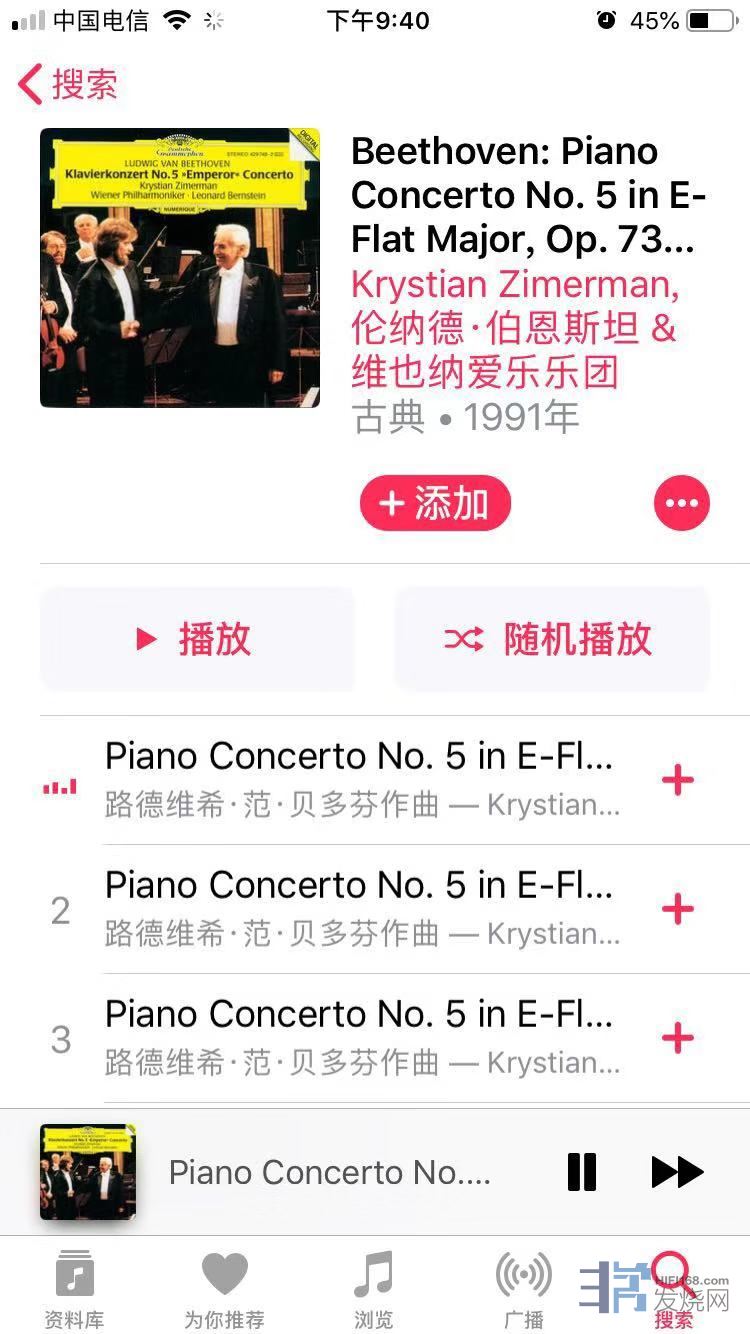Start playing the album with 播放
The height and width of the screenshot is (1334, 750).
197,639
